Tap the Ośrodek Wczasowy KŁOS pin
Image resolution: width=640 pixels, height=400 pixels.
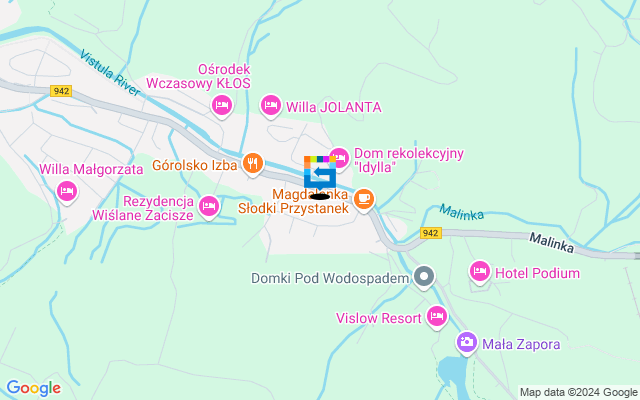point(222,105)
